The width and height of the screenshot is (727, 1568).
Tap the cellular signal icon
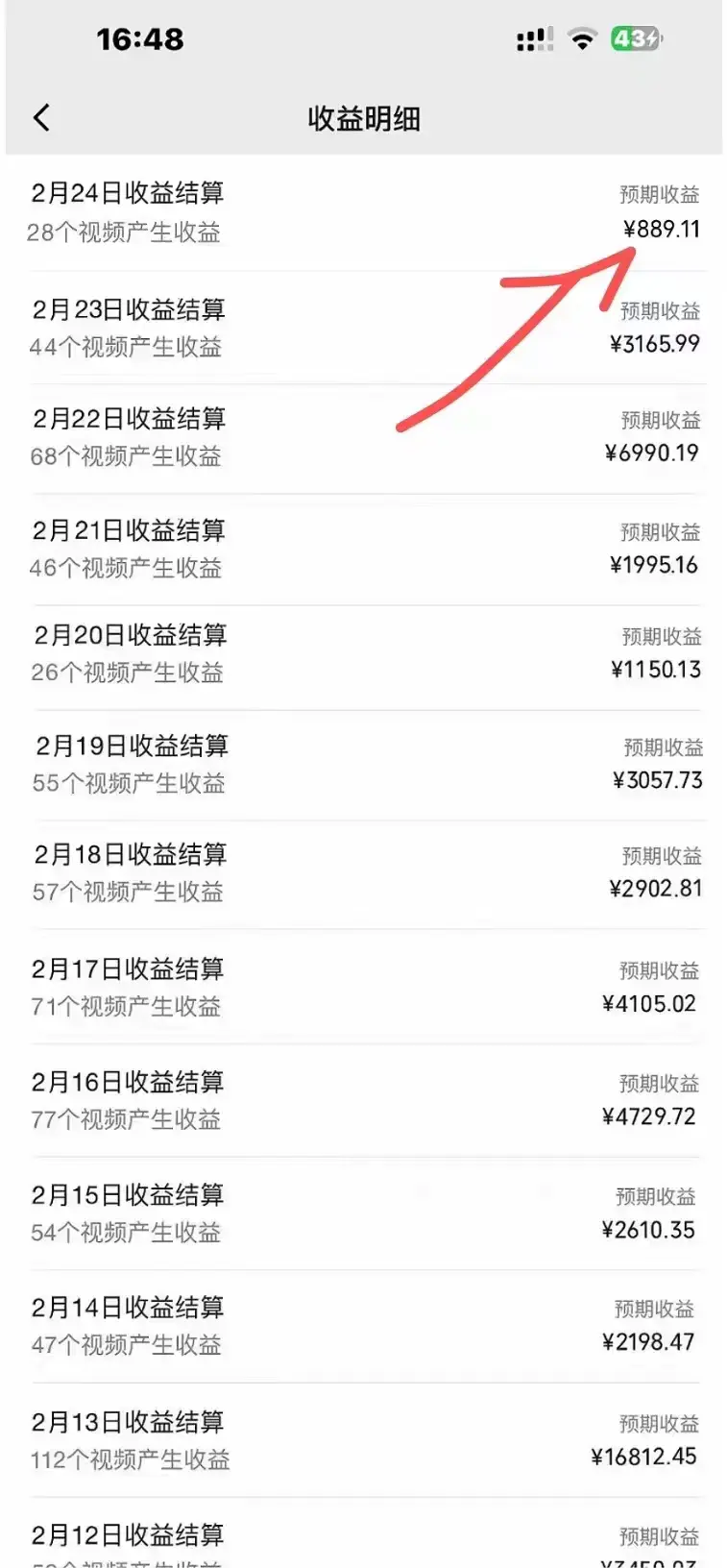click(534, 38)
